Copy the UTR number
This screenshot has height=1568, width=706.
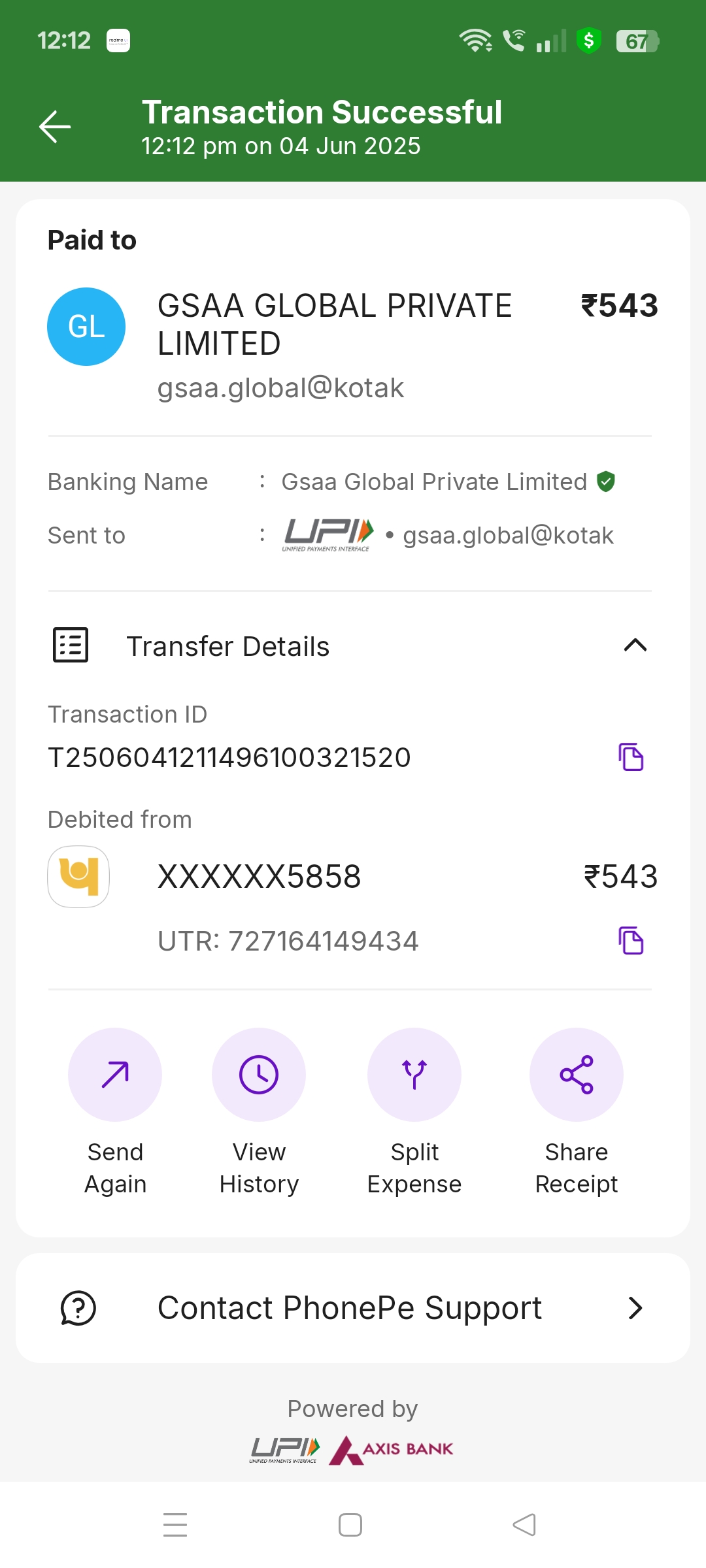(631, 941)
